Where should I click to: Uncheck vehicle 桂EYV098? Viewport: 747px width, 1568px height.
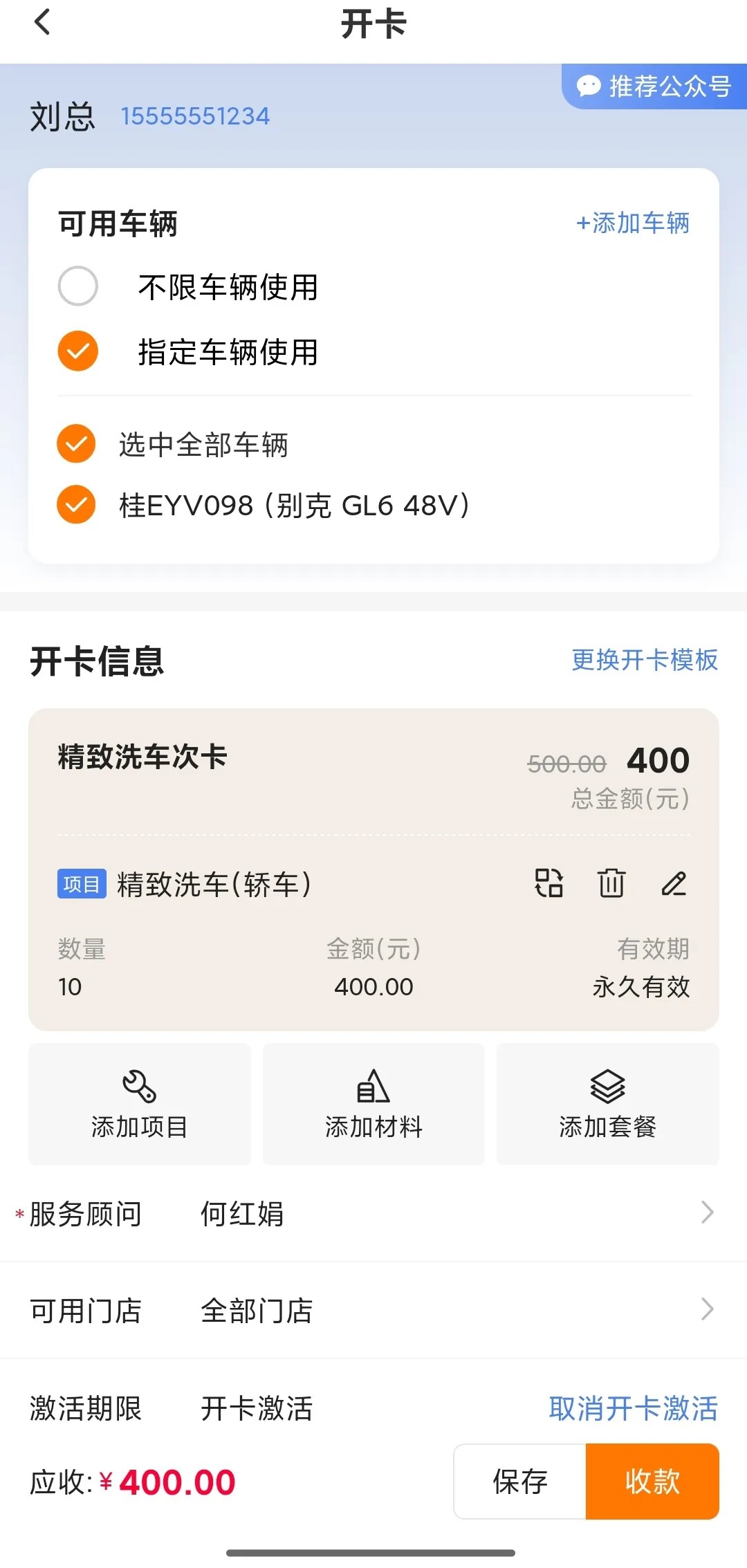(76, 504)
